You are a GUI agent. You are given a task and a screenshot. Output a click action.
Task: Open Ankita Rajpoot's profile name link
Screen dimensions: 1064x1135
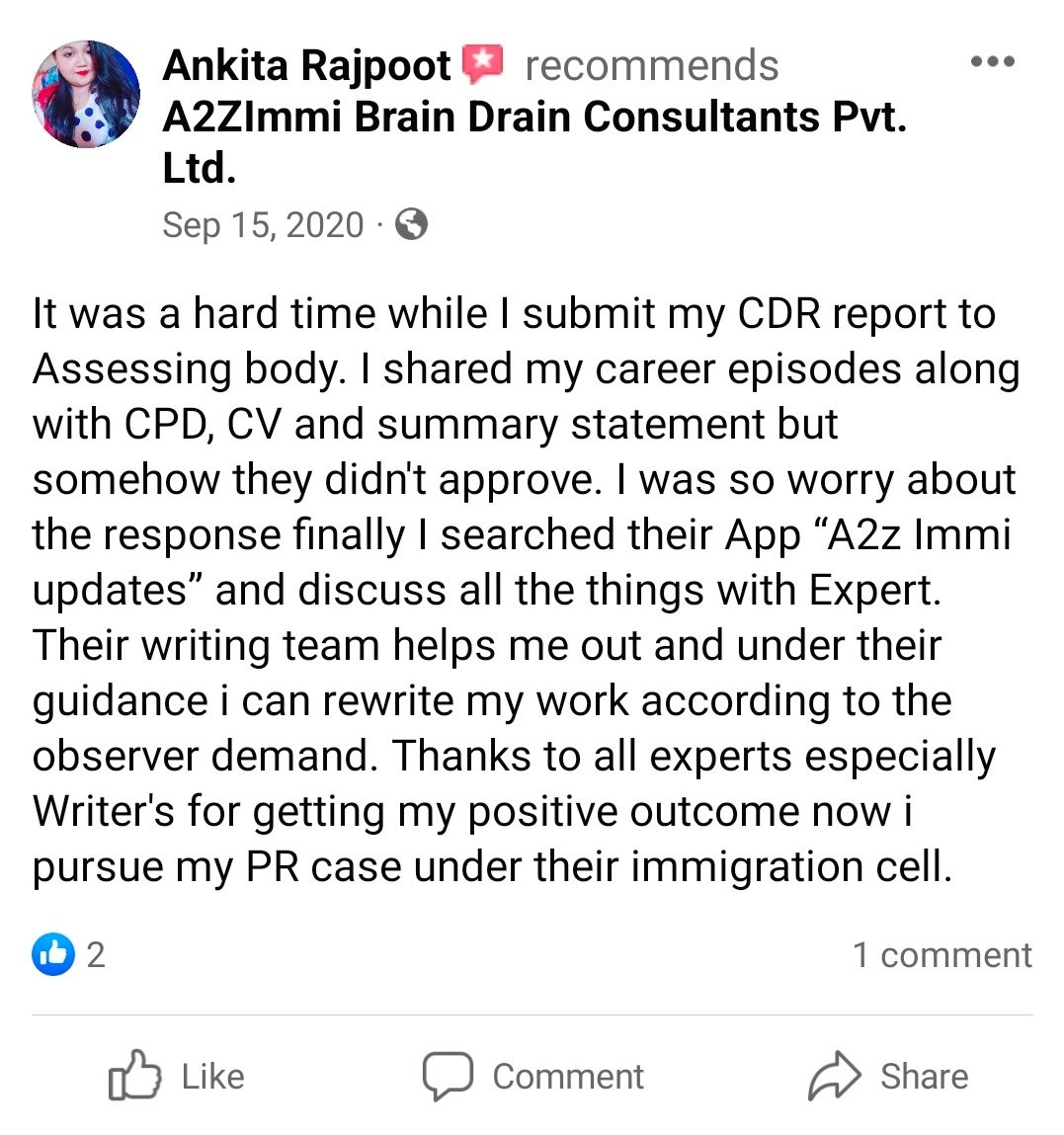306,65
